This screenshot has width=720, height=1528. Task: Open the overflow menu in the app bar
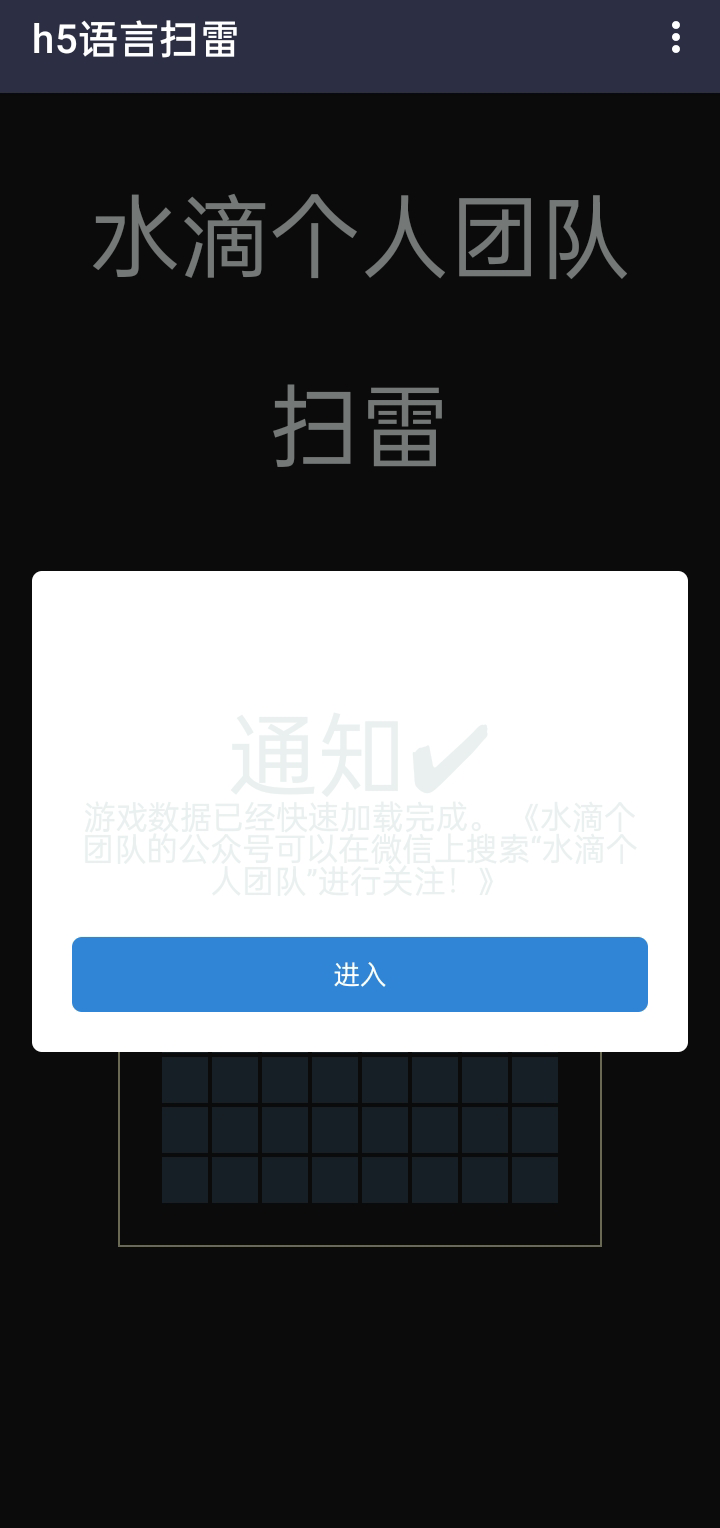(676, 38)
